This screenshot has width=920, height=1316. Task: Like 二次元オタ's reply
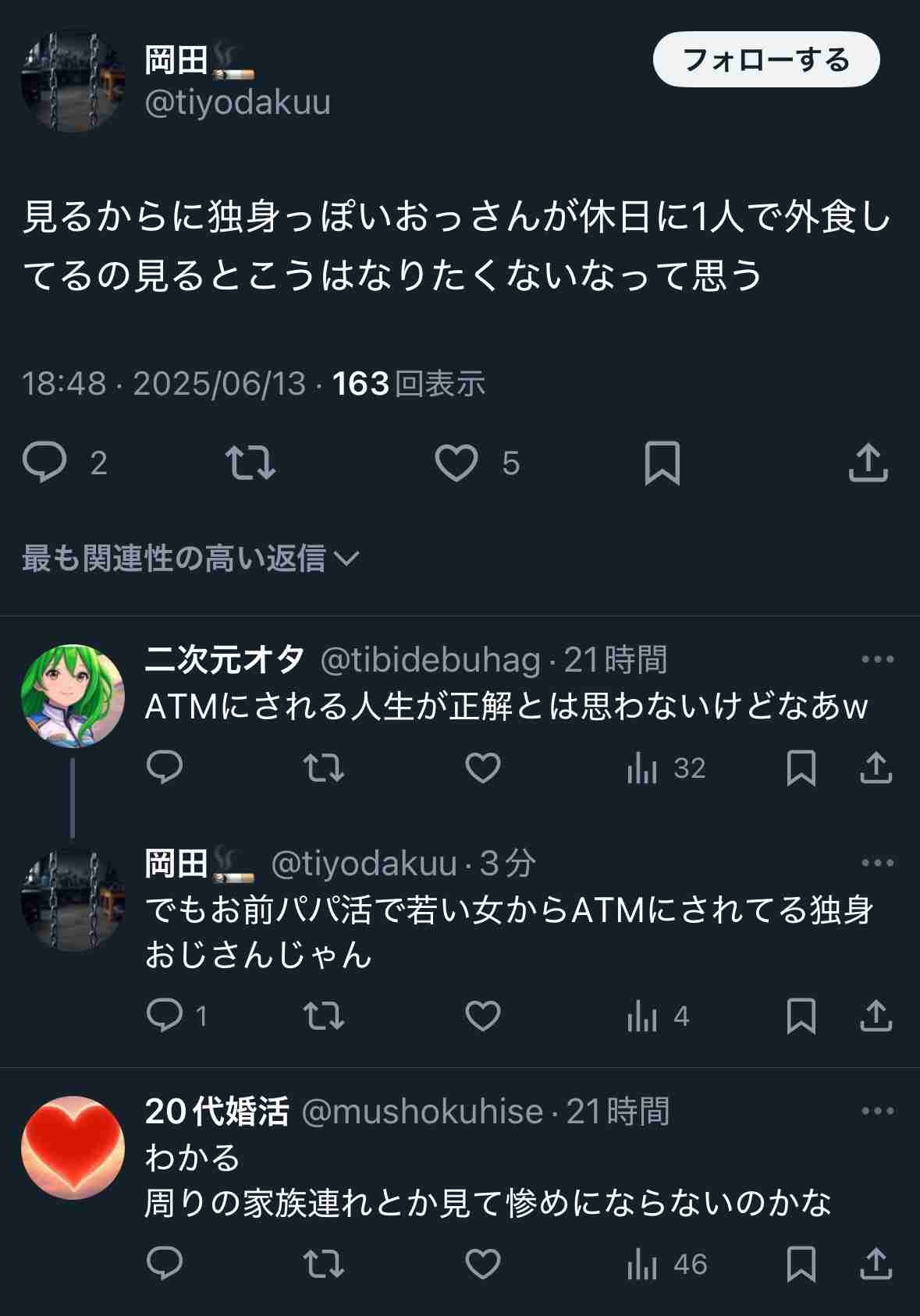click(x=483, y=768)
